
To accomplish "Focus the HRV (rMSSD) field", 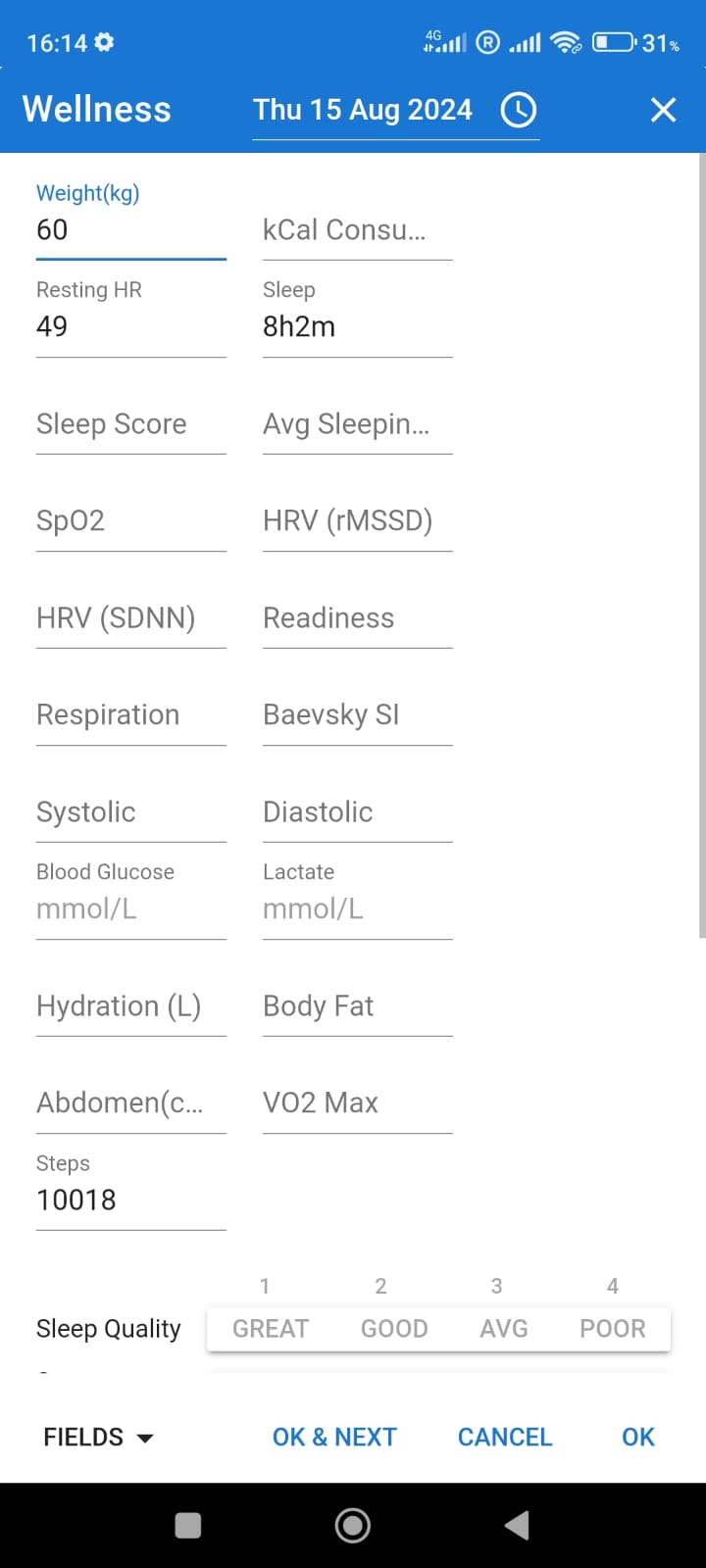I will 358,520.
